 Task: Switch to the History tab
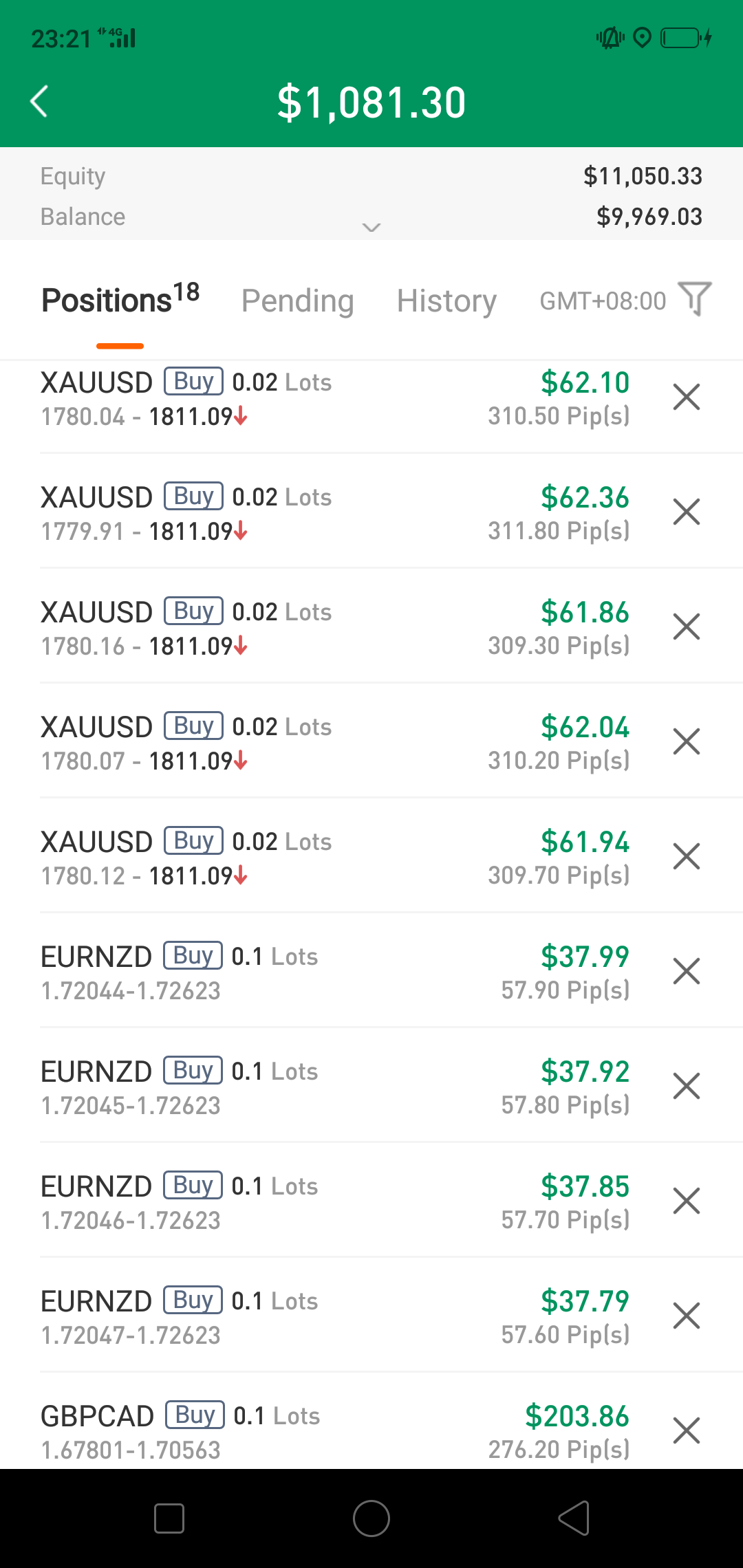[446, 301]
